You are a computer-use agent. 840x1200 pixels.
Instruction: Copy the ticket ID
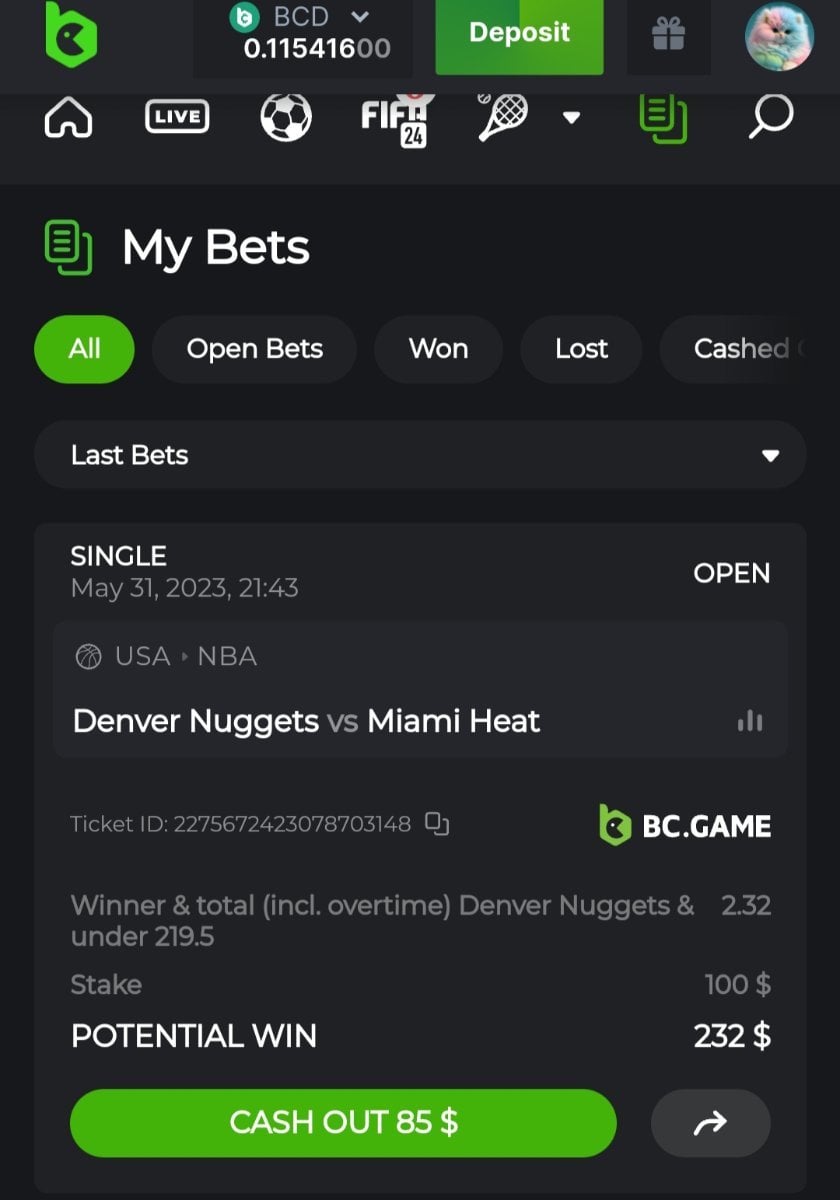(x=437, y=824)
